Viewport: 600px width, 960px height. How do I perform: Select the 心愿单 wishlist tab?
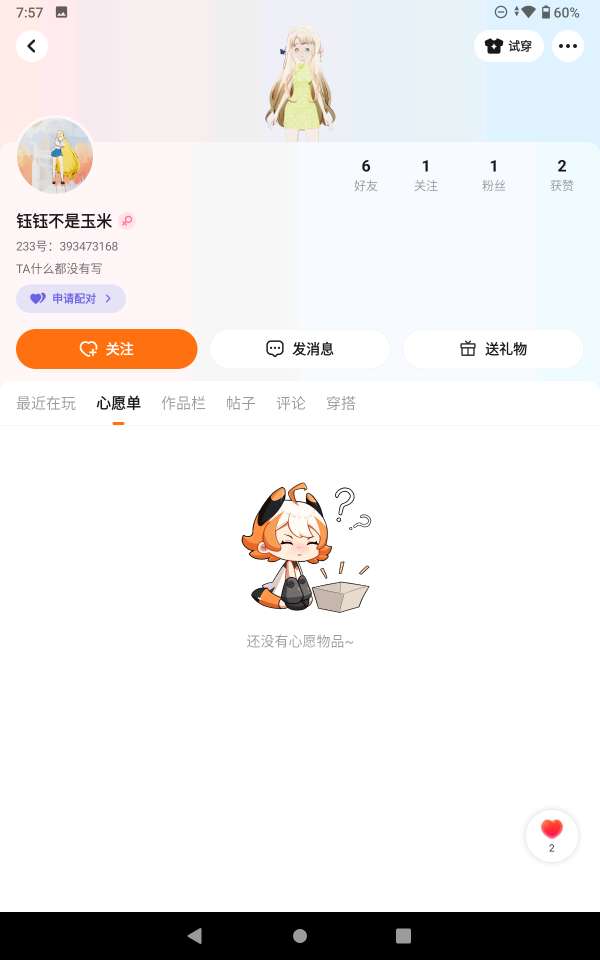click(x=118, y=404)
